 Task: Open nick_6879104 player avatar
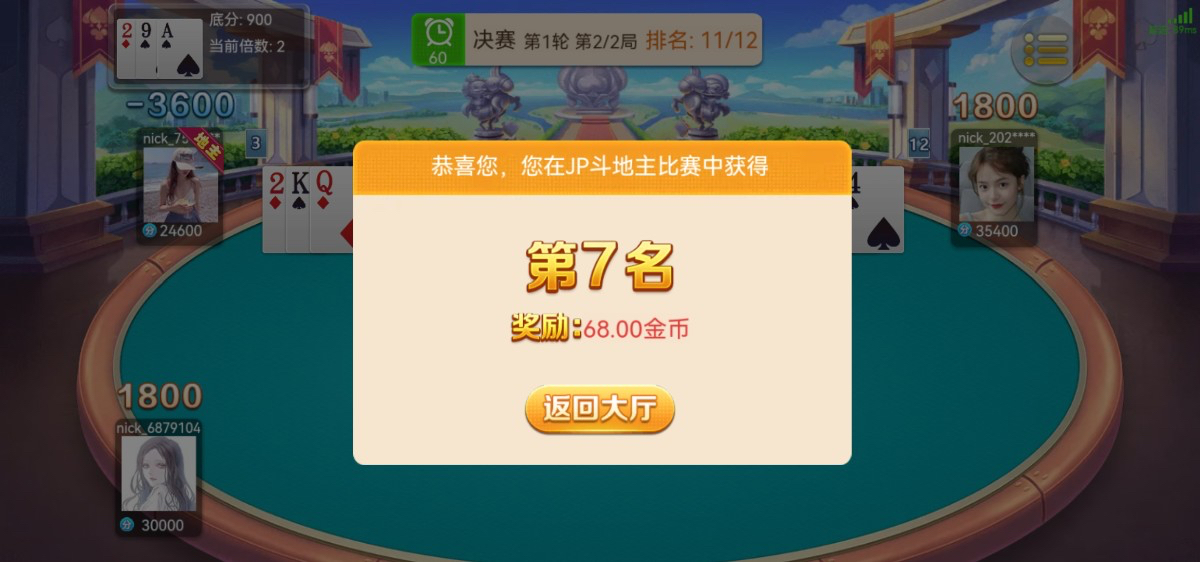[159, 474]
